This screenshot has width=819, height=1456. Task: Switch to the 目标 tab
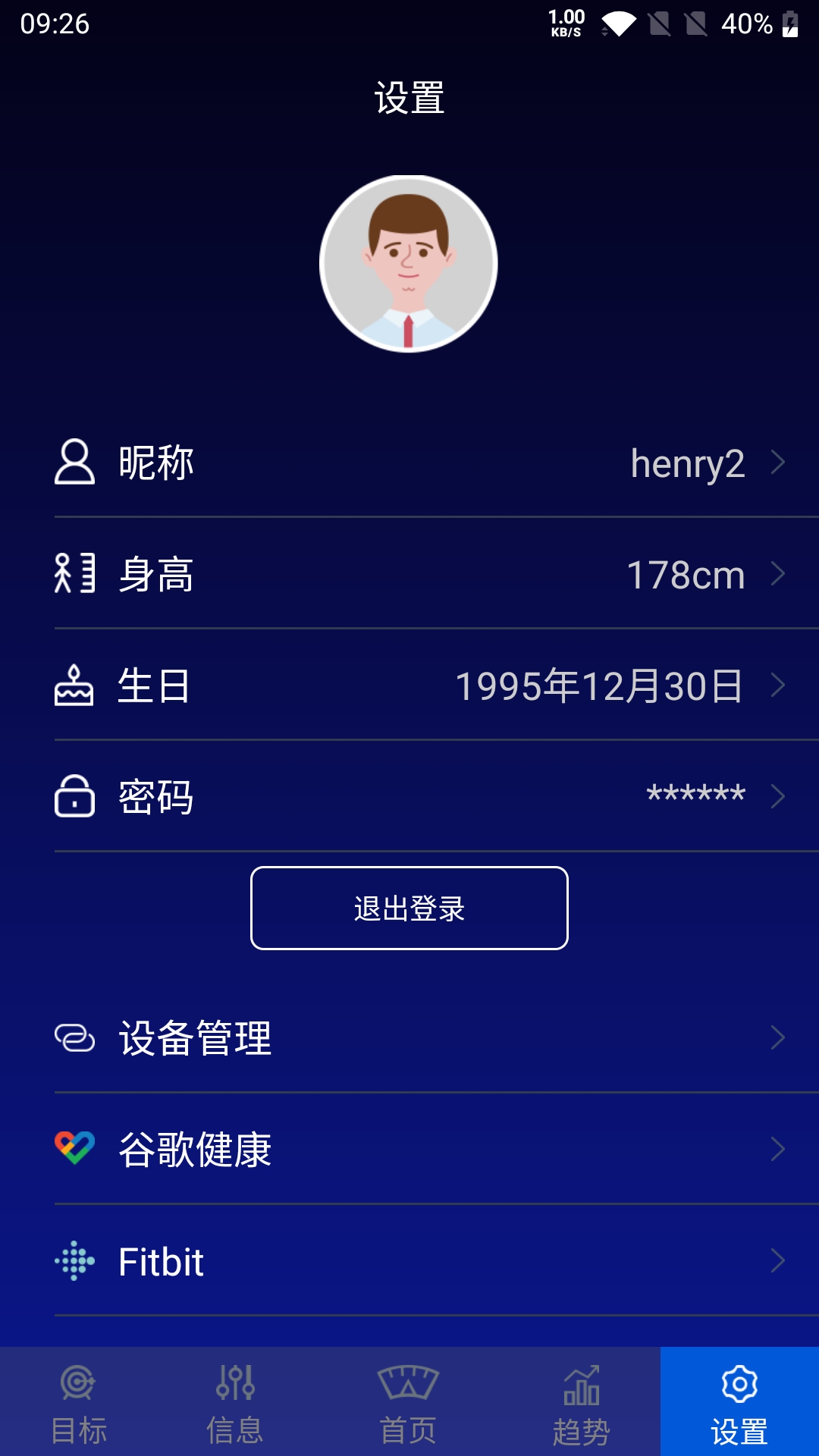pyautogui.click(x=79, y=1403)
